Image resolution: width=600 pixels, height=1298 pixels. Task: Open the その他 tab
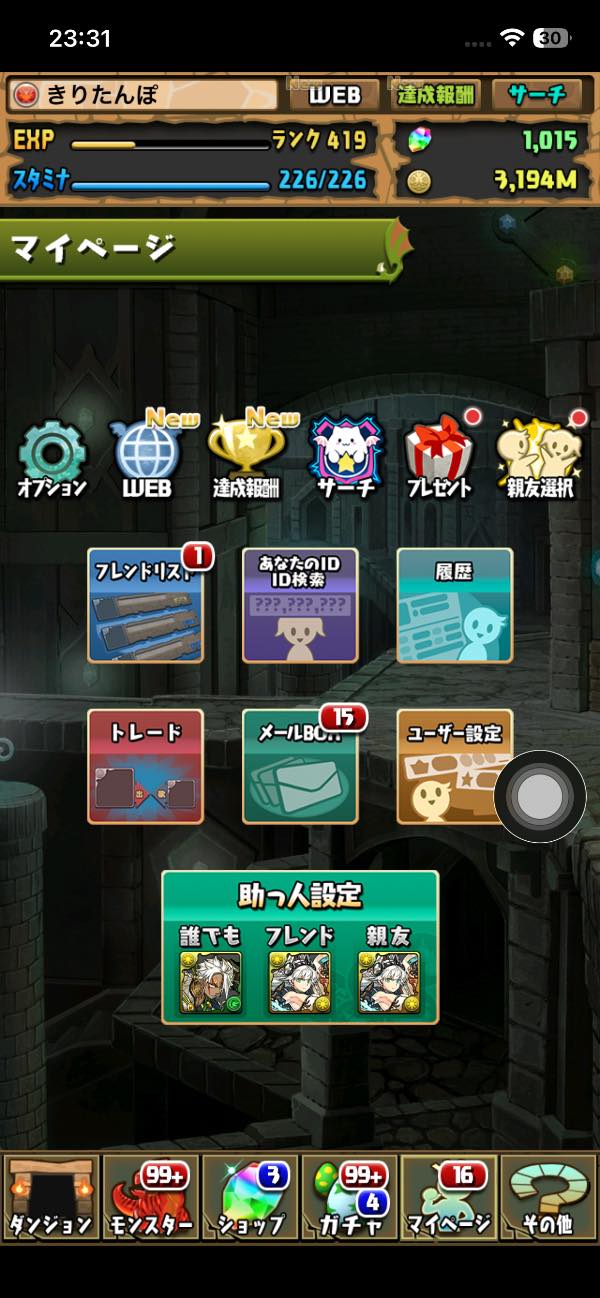pos(548,1198)
